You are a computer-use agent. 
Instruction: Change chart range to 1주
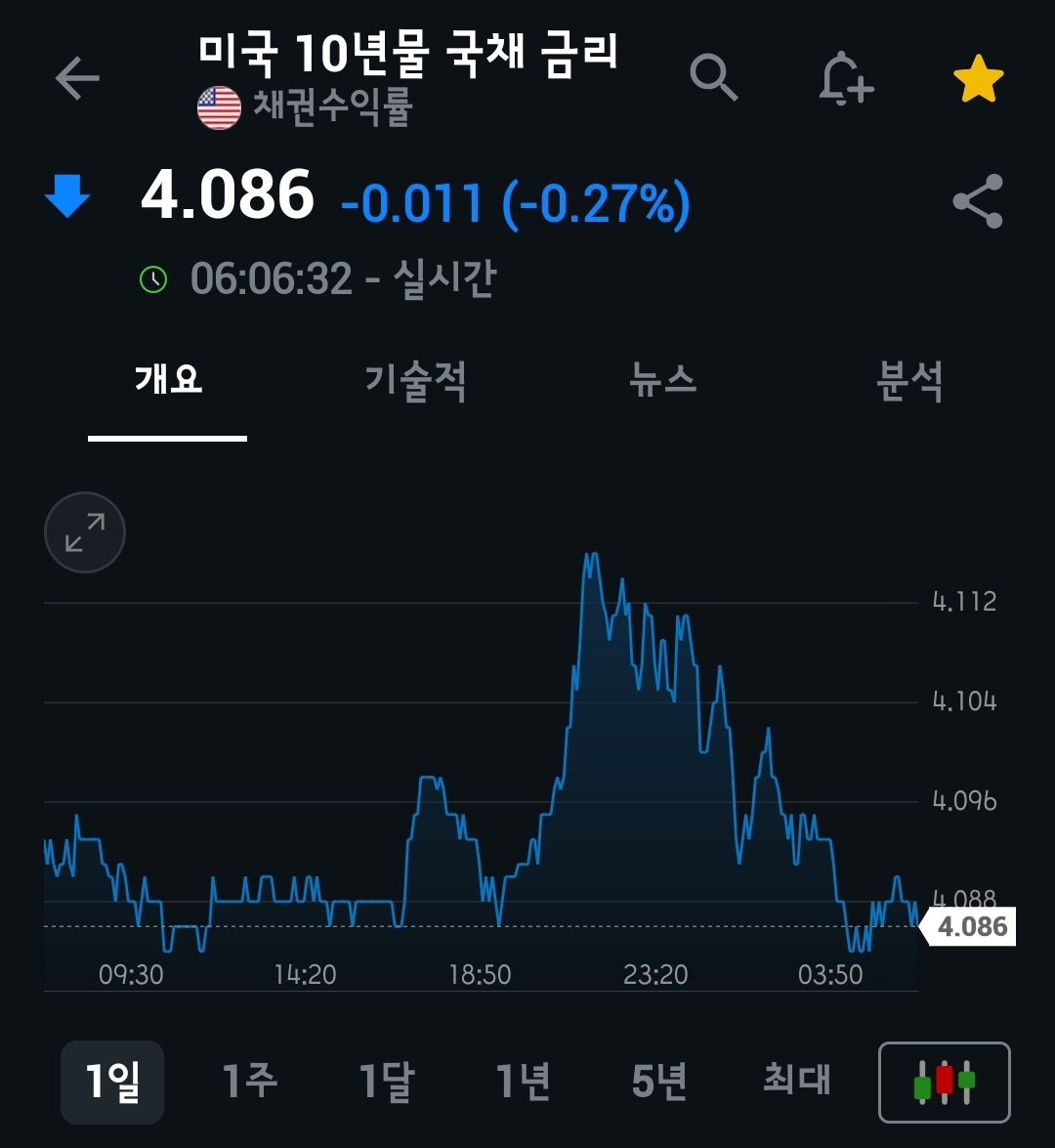tap(249, 1082)
